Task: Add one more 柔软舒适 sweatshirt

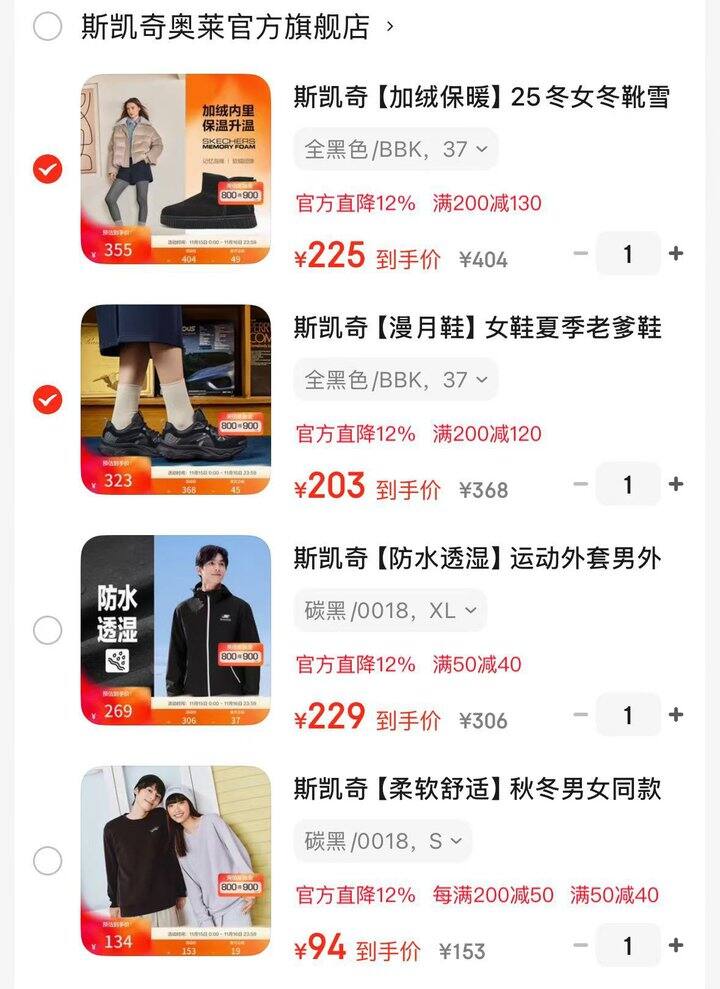Action: (x=676, y=945)
